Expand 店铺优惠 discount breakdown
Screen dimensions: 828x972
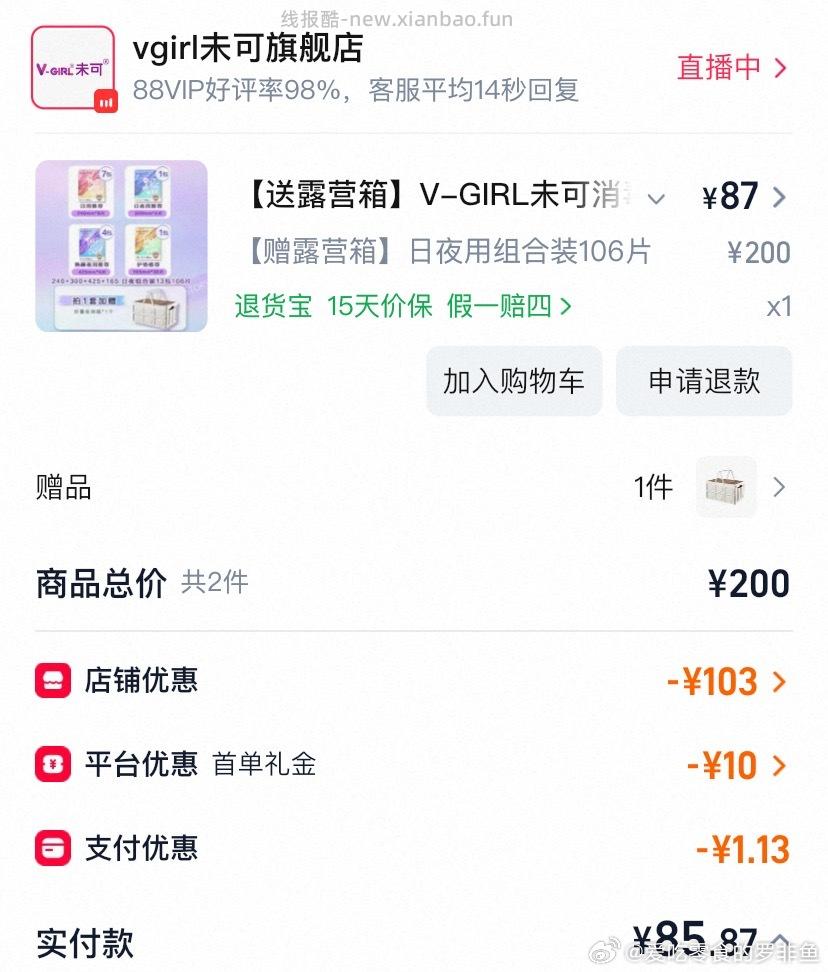pyautogui.click(x=779, y=681)
